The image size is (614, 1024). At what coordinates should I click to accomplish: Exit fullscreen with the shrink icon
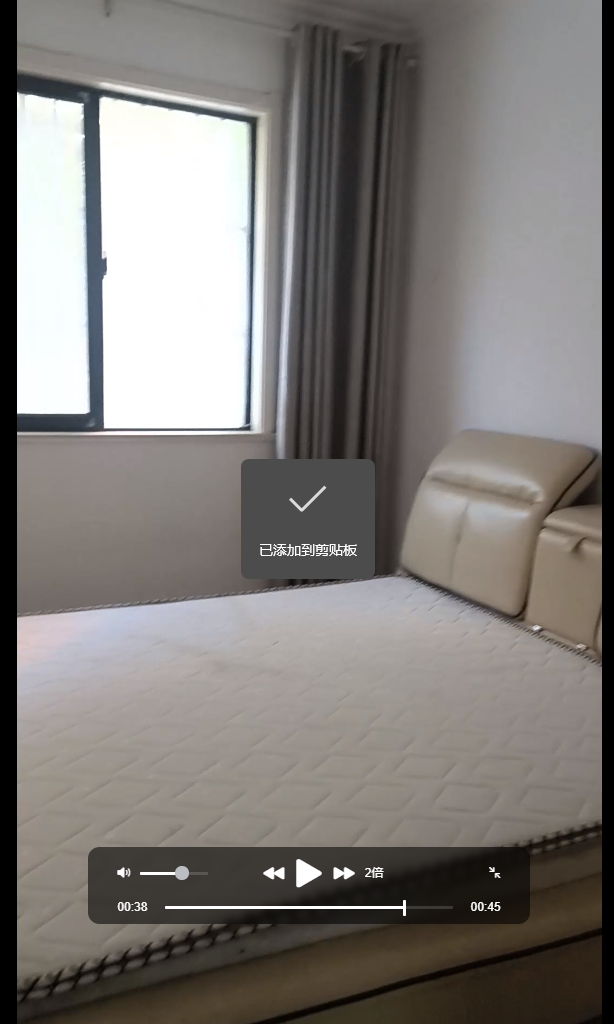(x=494, y=873)
